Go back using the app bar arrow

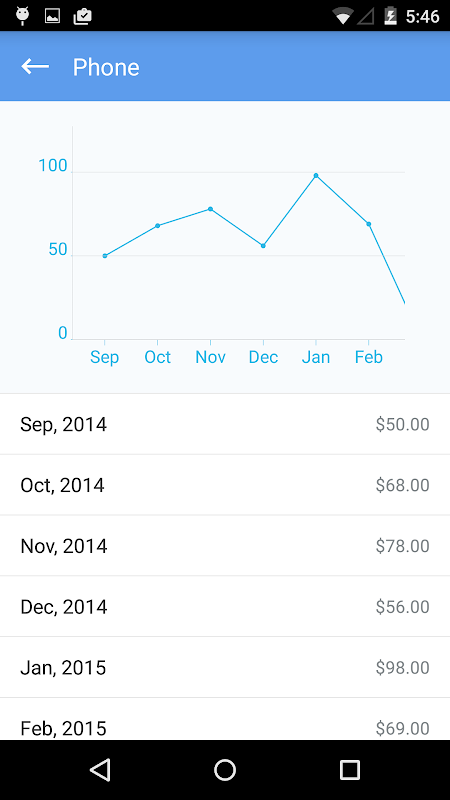click(x=35, y=66)
